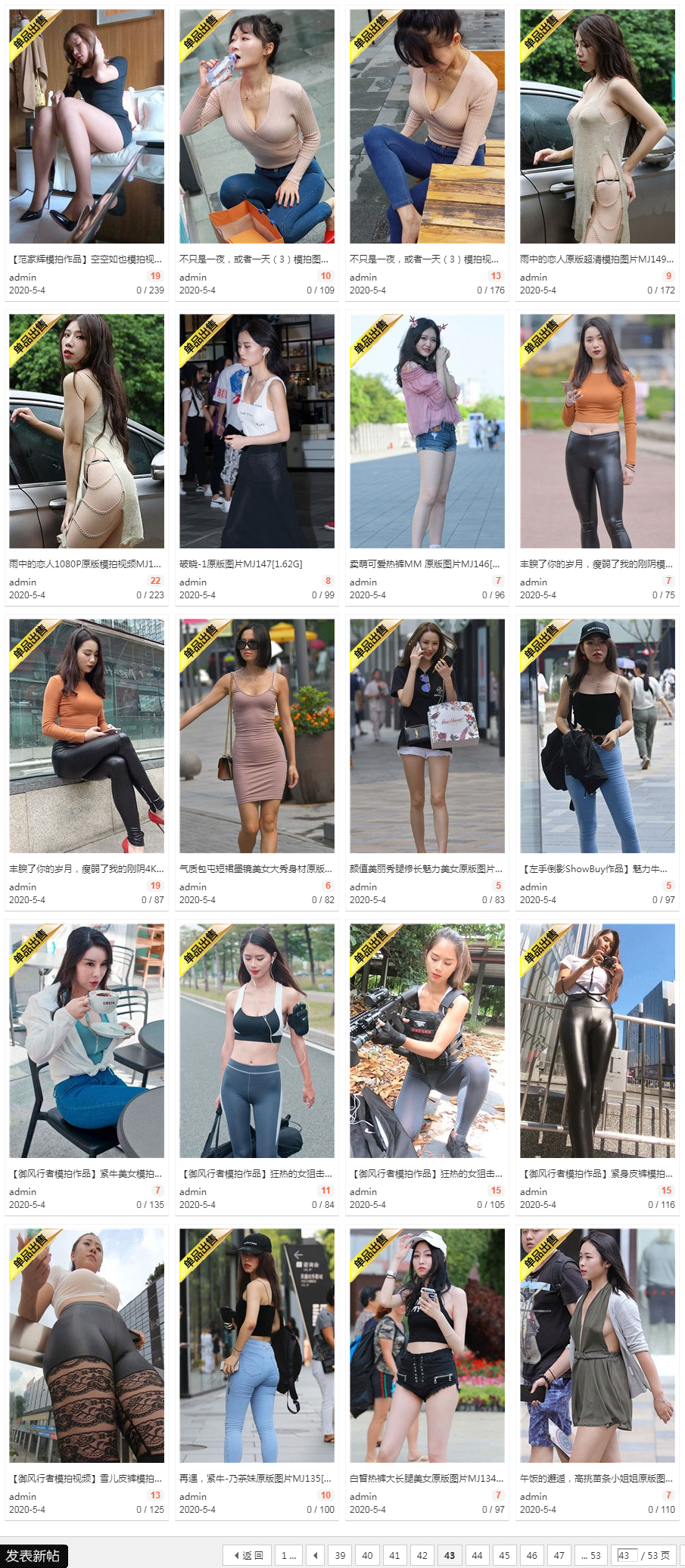Image resolution: width=685 pixels, height=1568 pixels.
Task: Open thread 再遇，紧牛-乃茶妹原版图片MJ135
Action: [x=256, y=1478]
